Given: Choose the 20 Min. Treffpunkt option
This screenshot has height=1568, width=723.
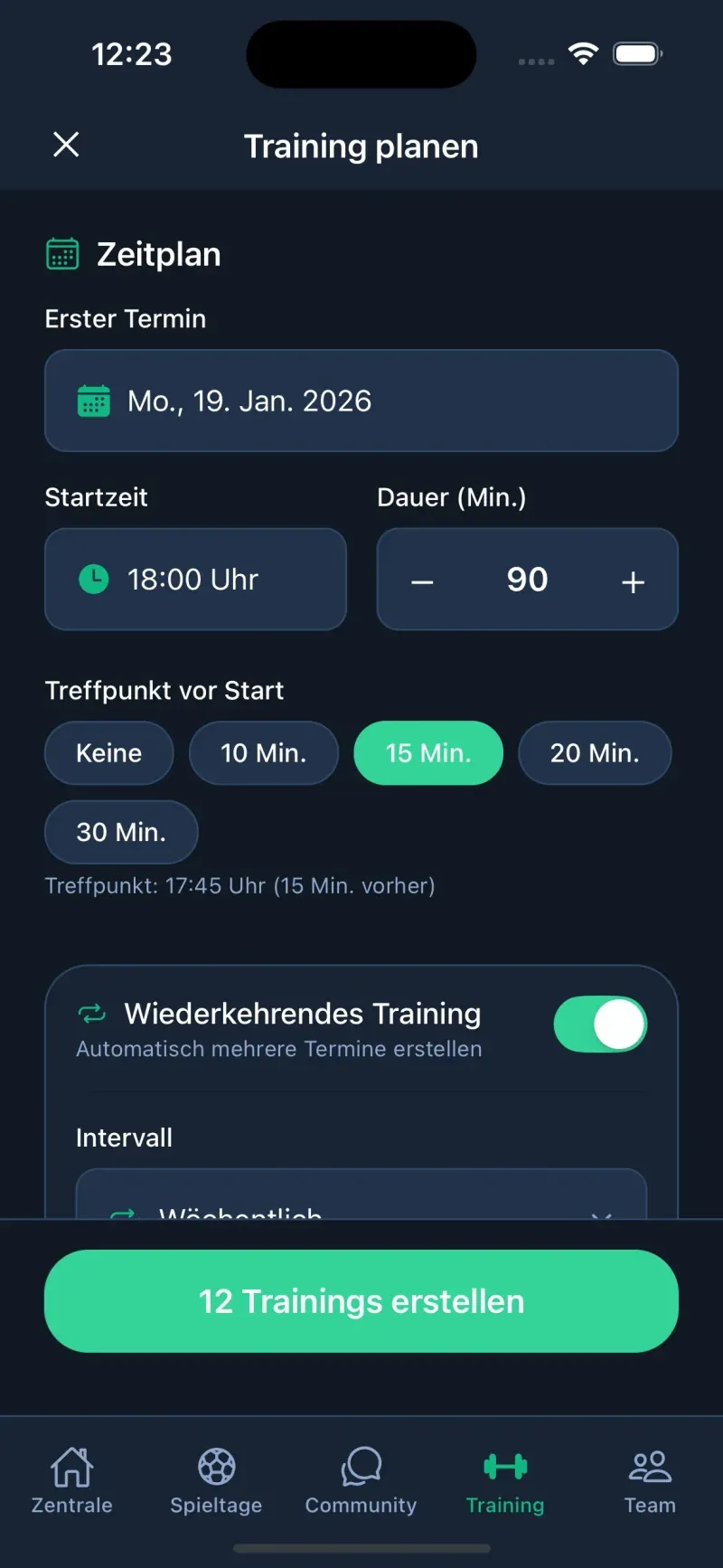Looking at the screenshot, I should (595, 752).
